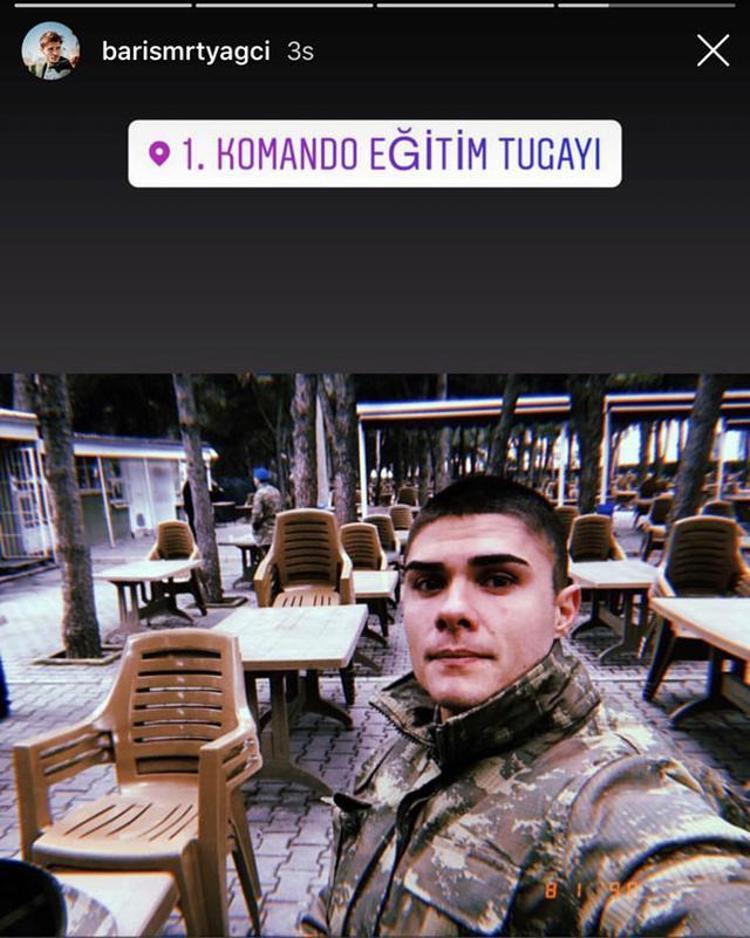Close the story viewer
The width and height of the screenshot is (750, 938).
[x=713, y=50]
